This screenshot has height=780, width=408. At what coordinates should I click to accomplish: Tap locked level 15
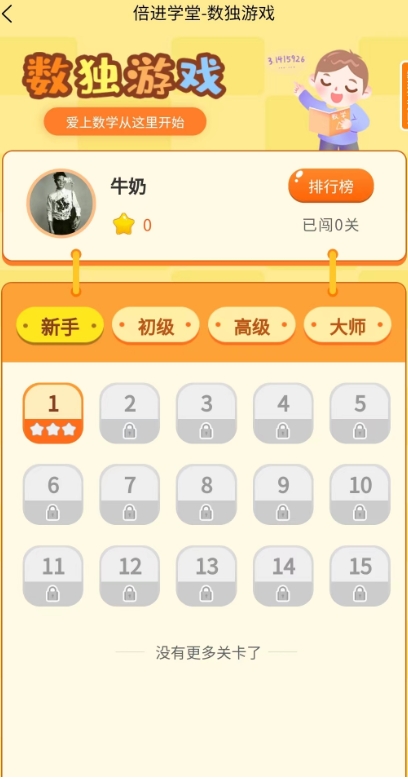[x=360, y=576]
